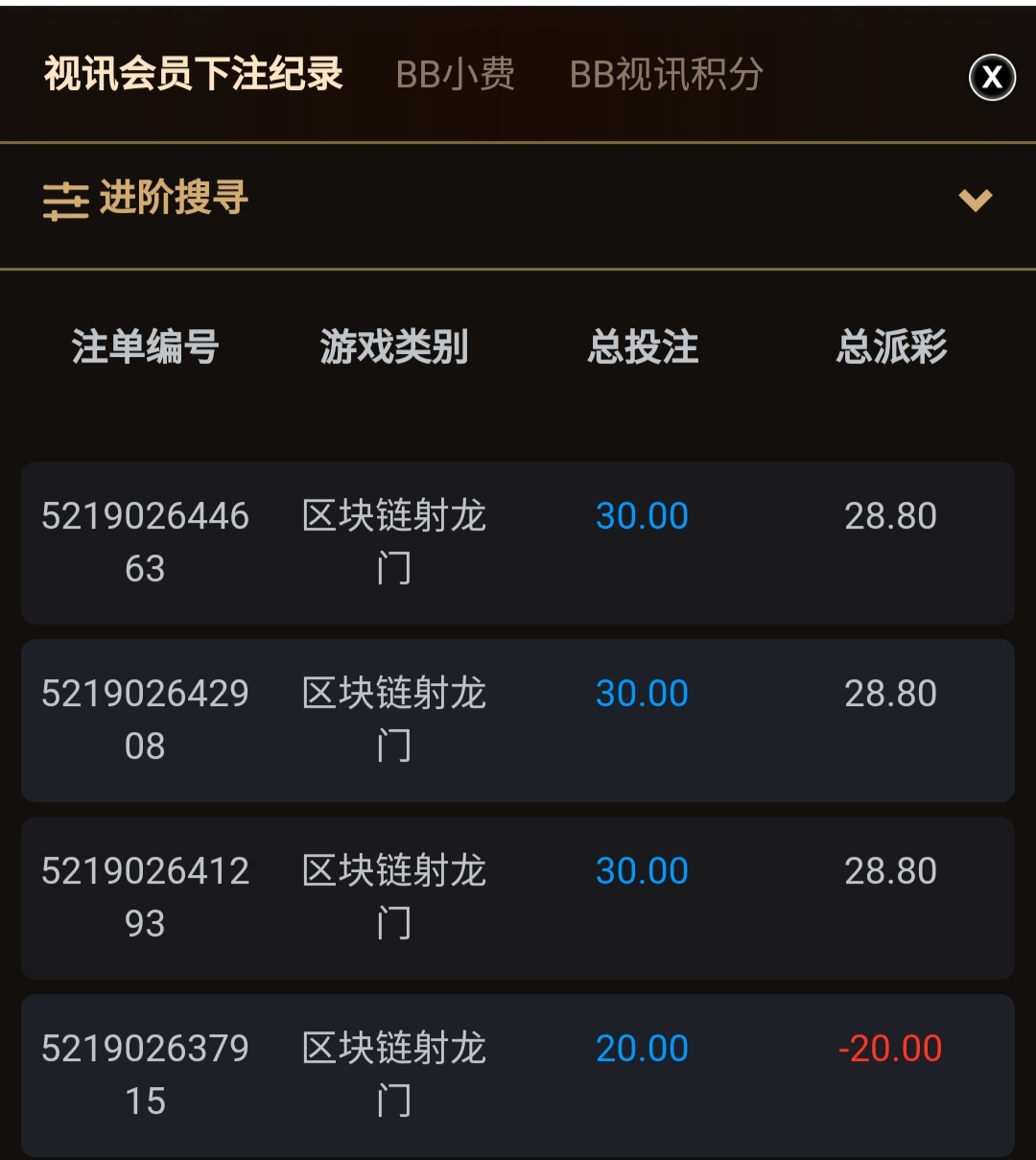Screen dimensions: 1036x1160
Task: Open bet record 521902644663
Action: (145, 542)
